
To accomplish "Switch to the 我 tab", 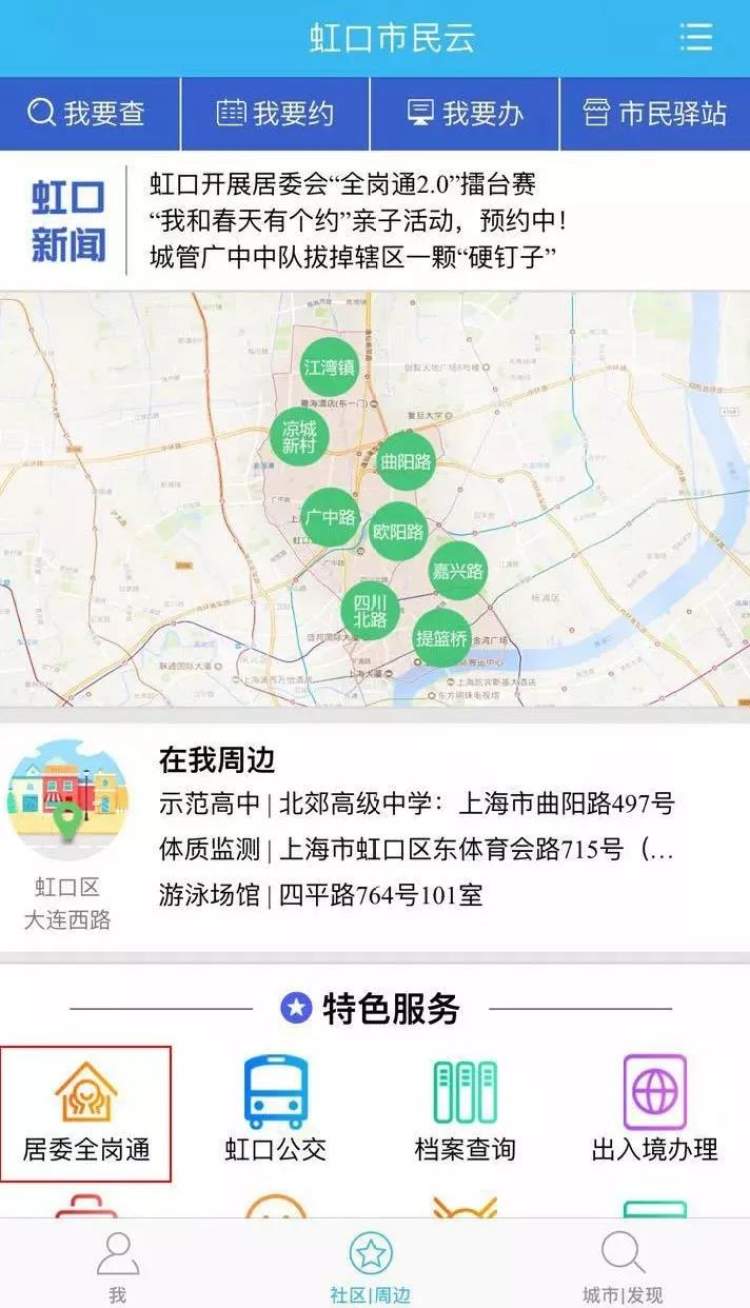I will point(118,1266).
